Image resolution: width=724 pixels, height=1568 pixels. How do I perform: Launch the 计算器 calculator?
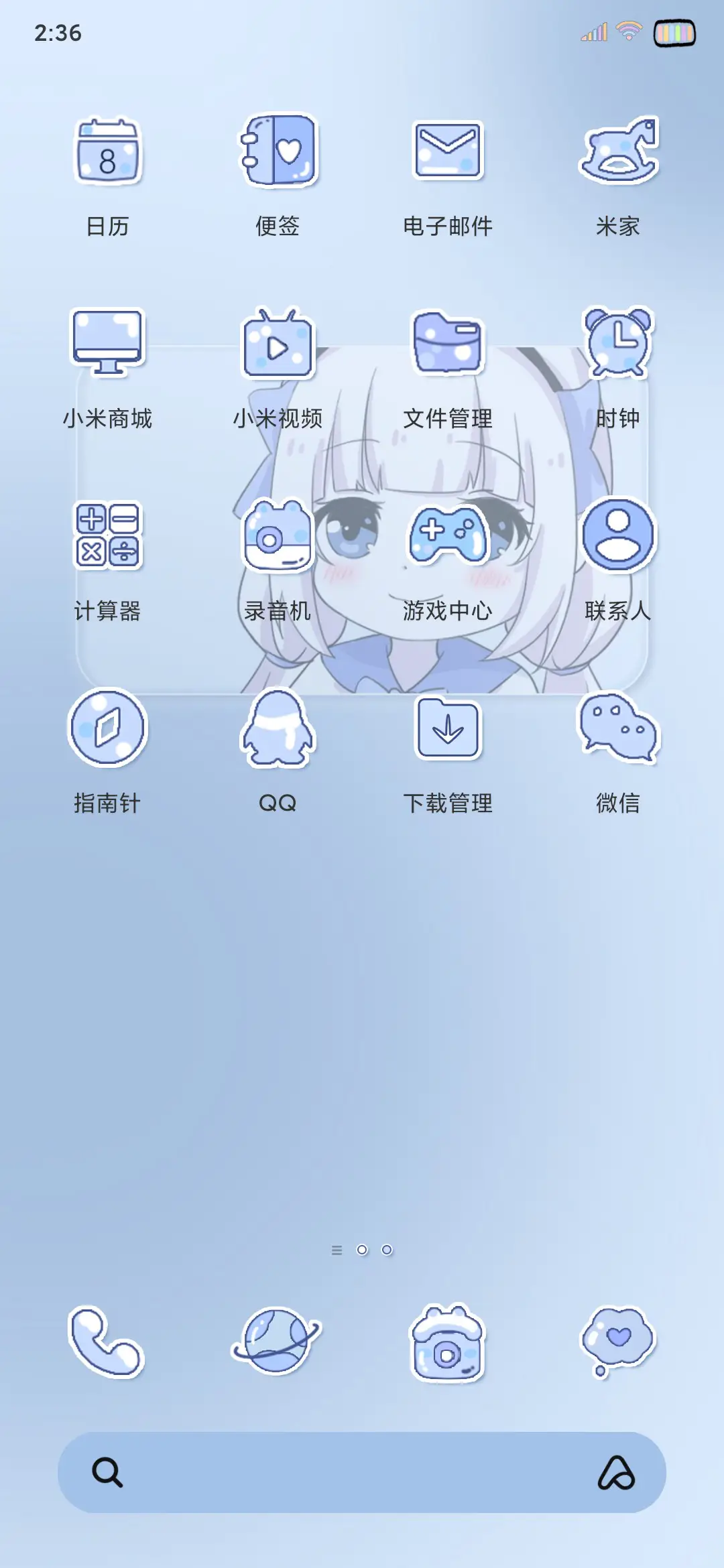(x=107, y=536)
